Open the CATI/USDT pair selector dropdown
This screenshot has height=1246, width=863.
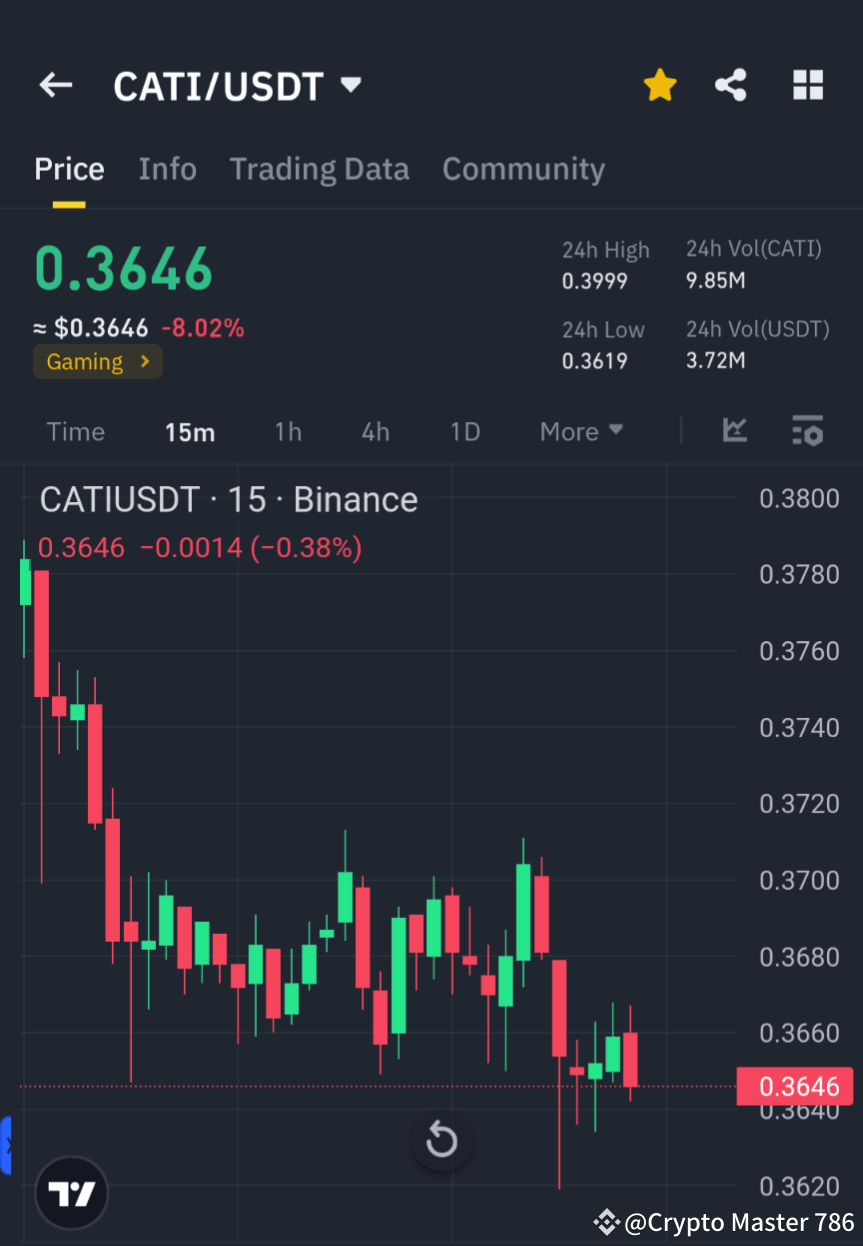point(238,85)
